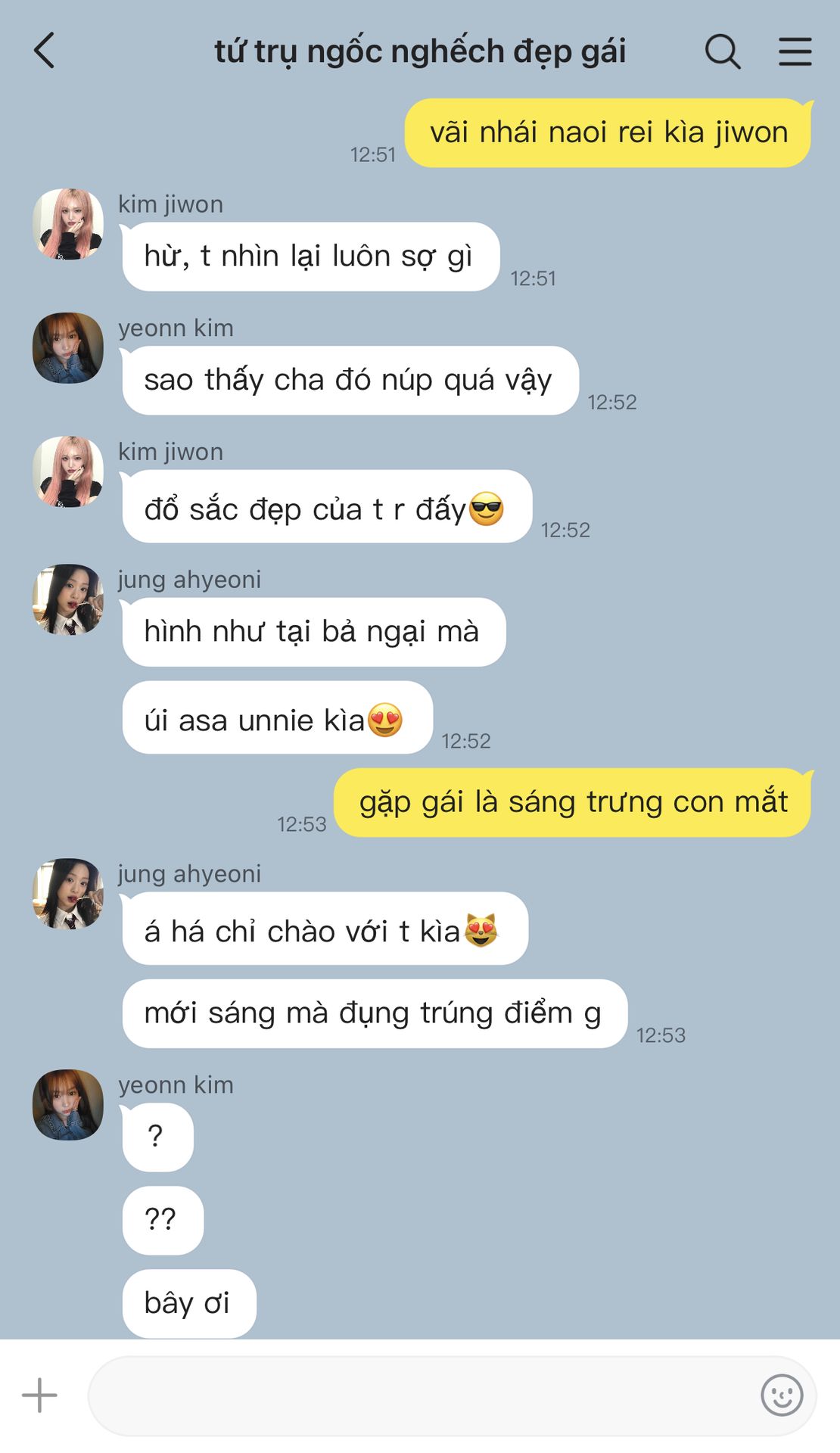Search within this chat

point(723,51)
